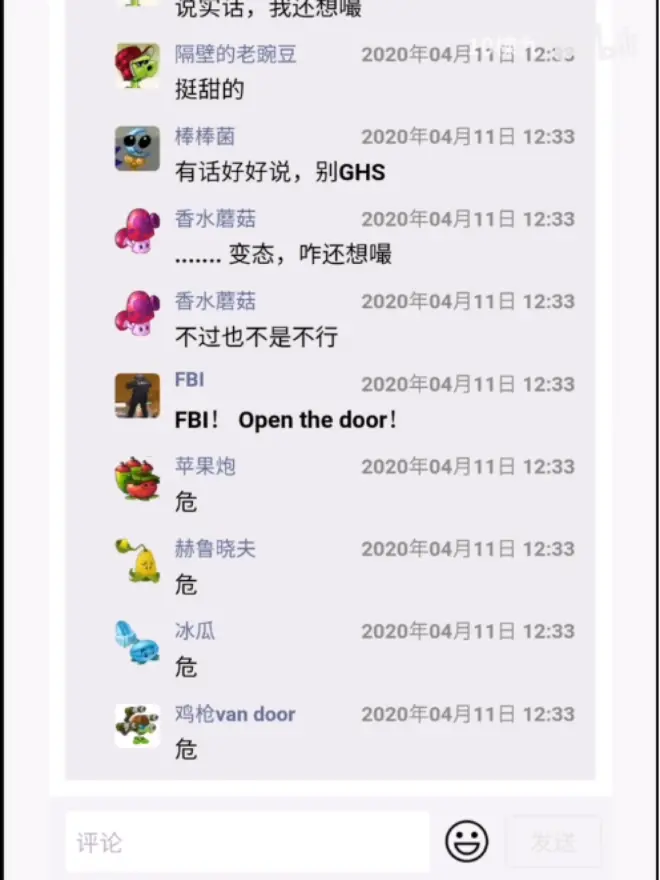
Task: Open 鸡枪van door's username
Action: click(x=235, y=714)
